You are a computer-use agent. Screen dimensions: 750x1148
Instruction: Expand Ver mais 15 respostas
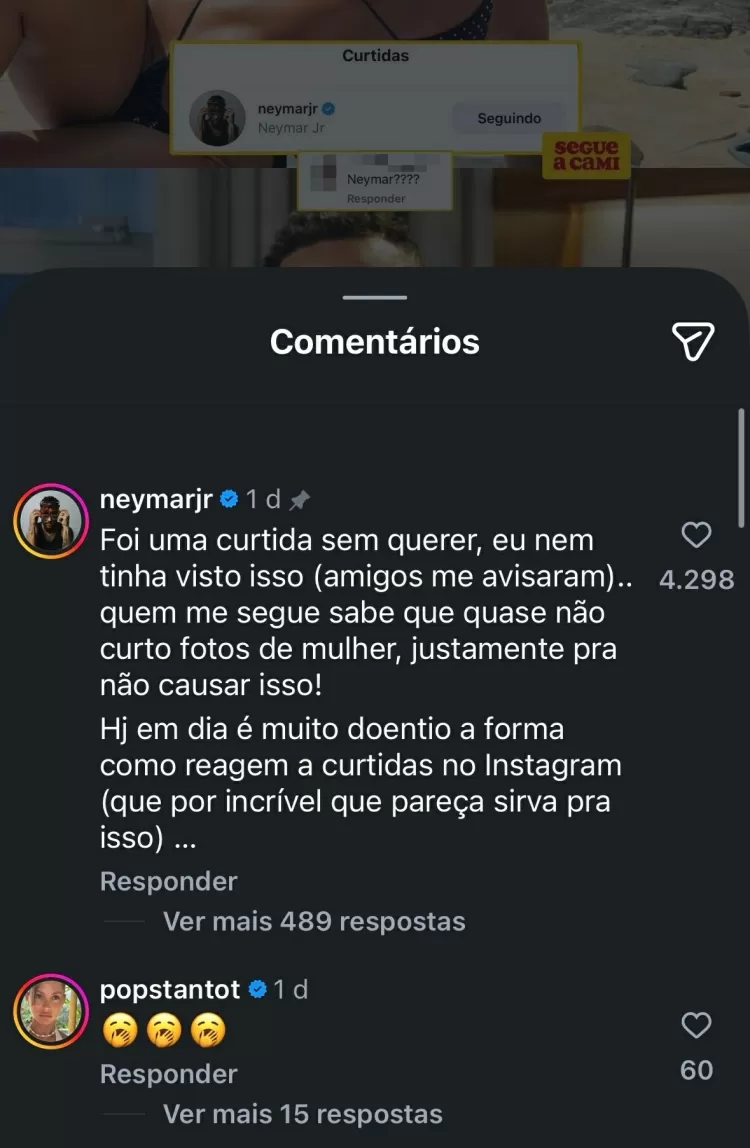[x=302, y=1113]
